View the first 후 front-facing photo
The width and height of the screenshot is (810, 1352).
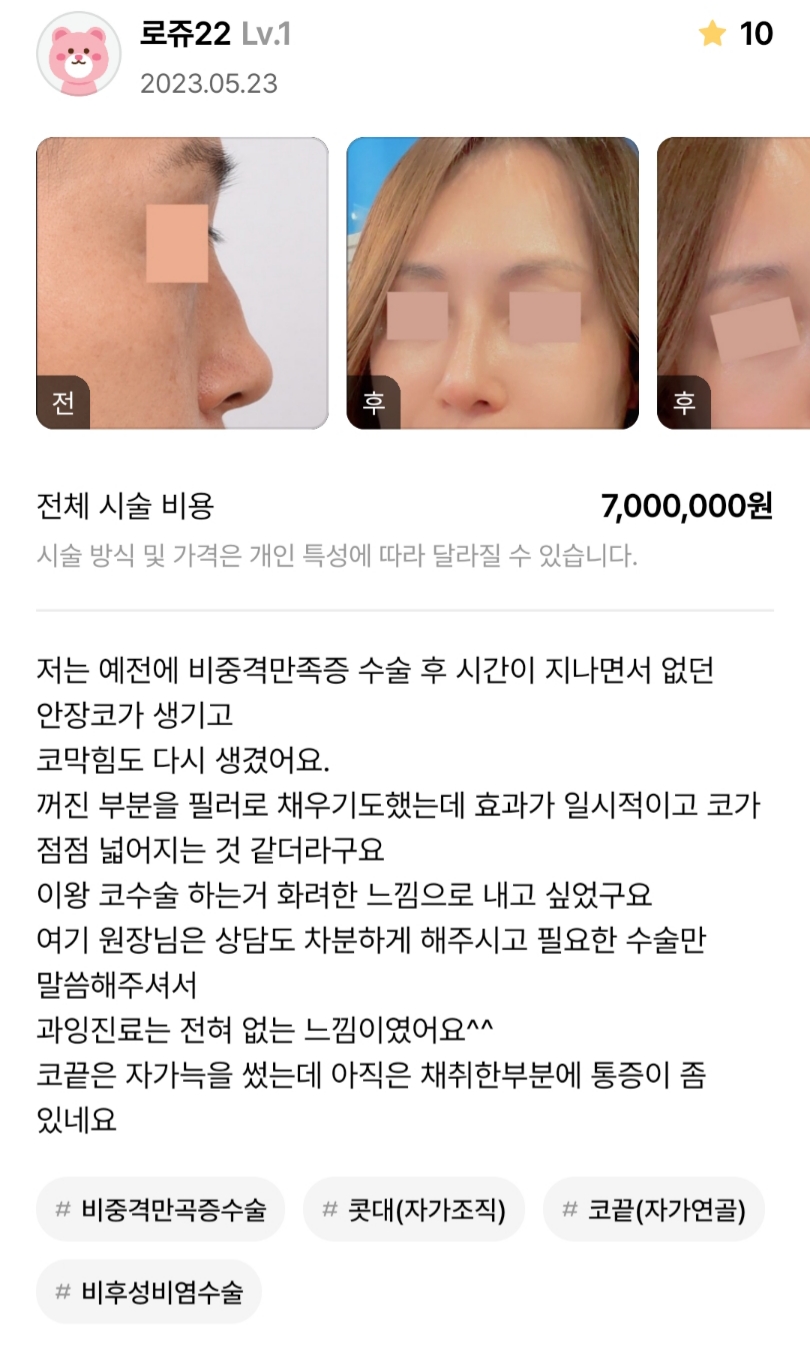(x=492, y=283)
